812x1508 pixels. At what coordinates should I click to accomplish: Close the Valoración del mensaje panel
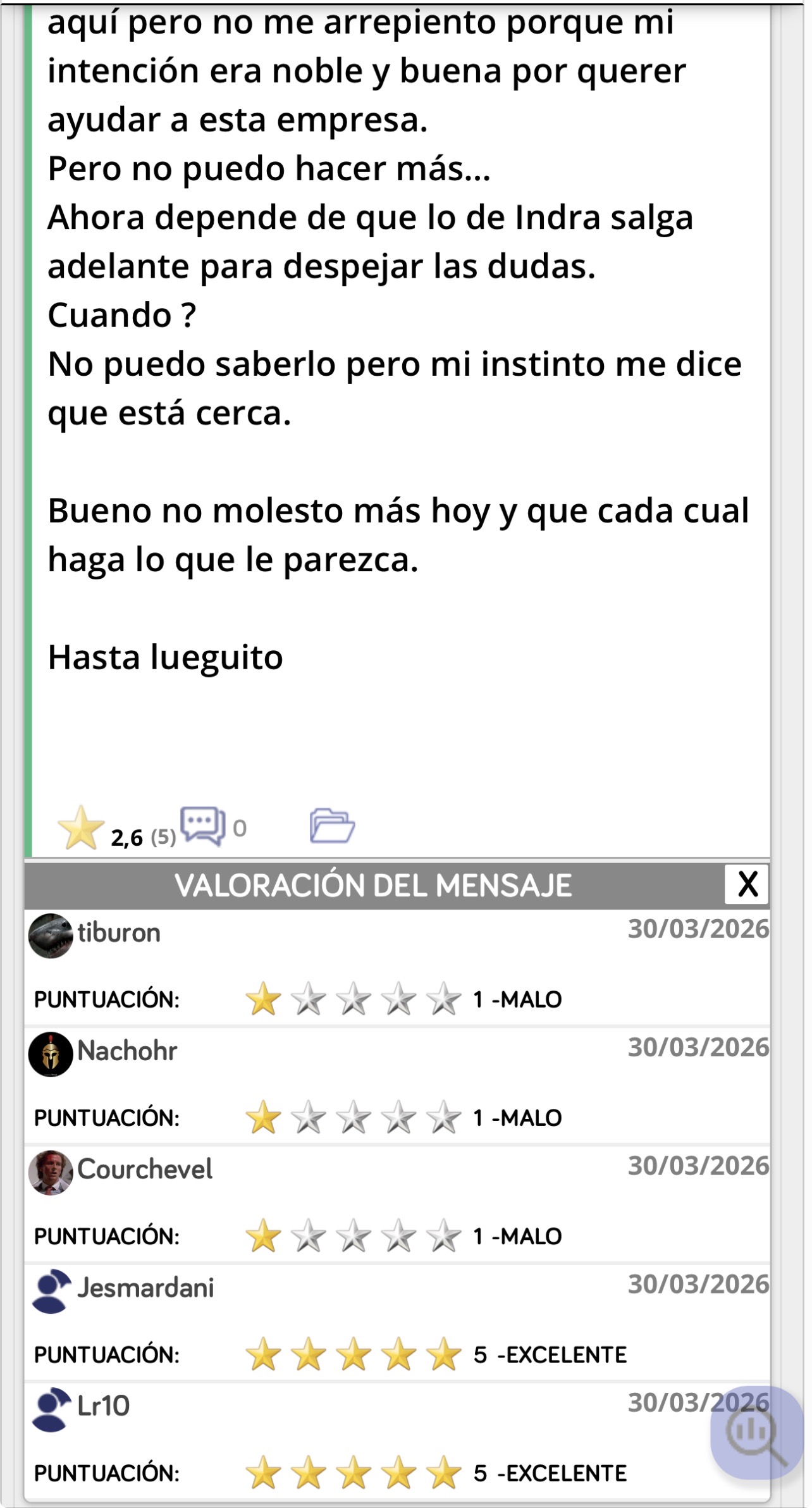click(747, 884)
